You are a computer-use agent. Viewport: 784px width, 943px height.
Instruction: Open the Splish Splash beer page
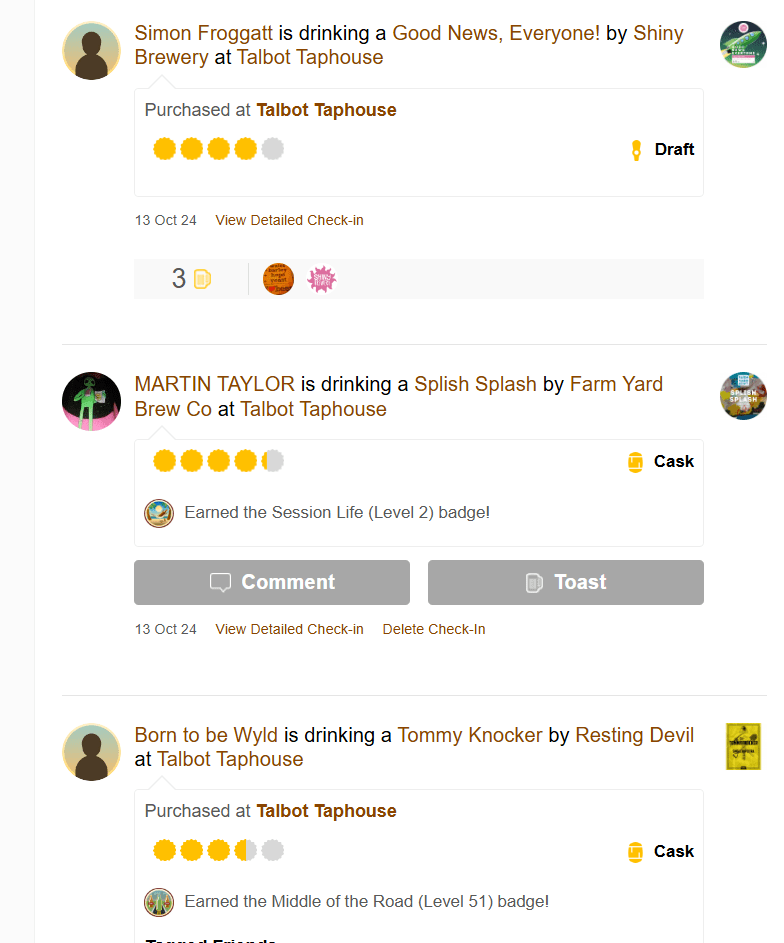click(x=475, y=384)
